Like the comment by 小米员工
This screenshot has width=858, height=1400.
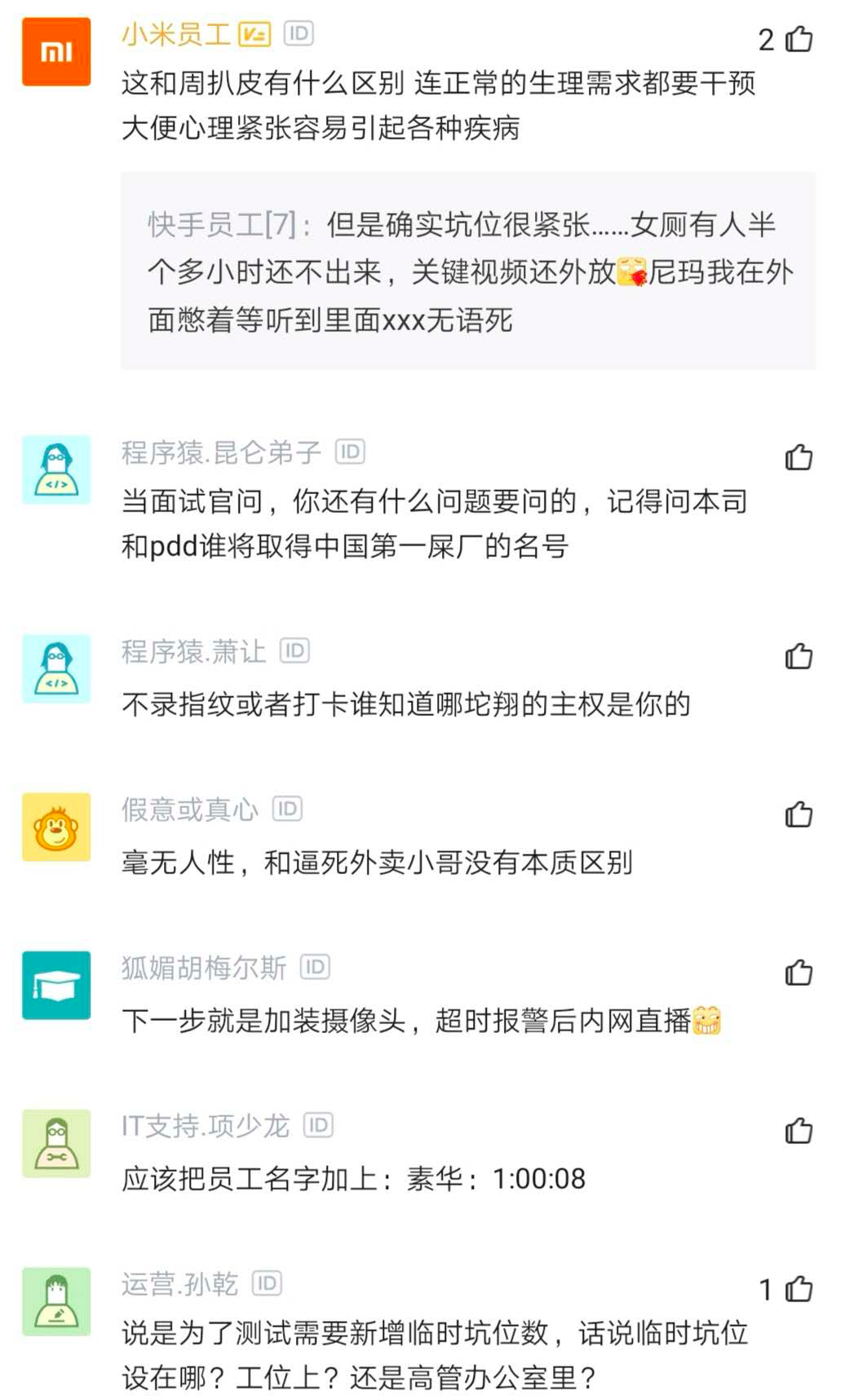point(798,39)
